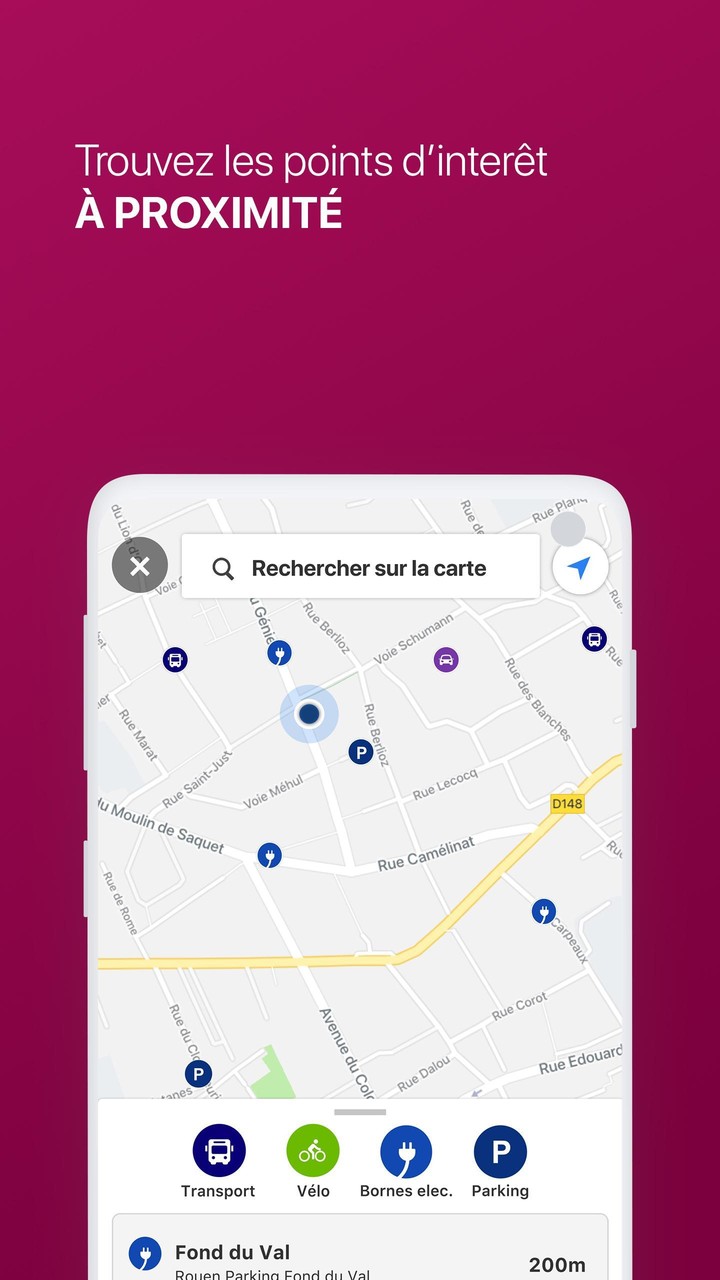Screen dimensions: 720x1280
Task: Tap the P parking marker near Rue Berlioz
Action: [x=360, y=752]
